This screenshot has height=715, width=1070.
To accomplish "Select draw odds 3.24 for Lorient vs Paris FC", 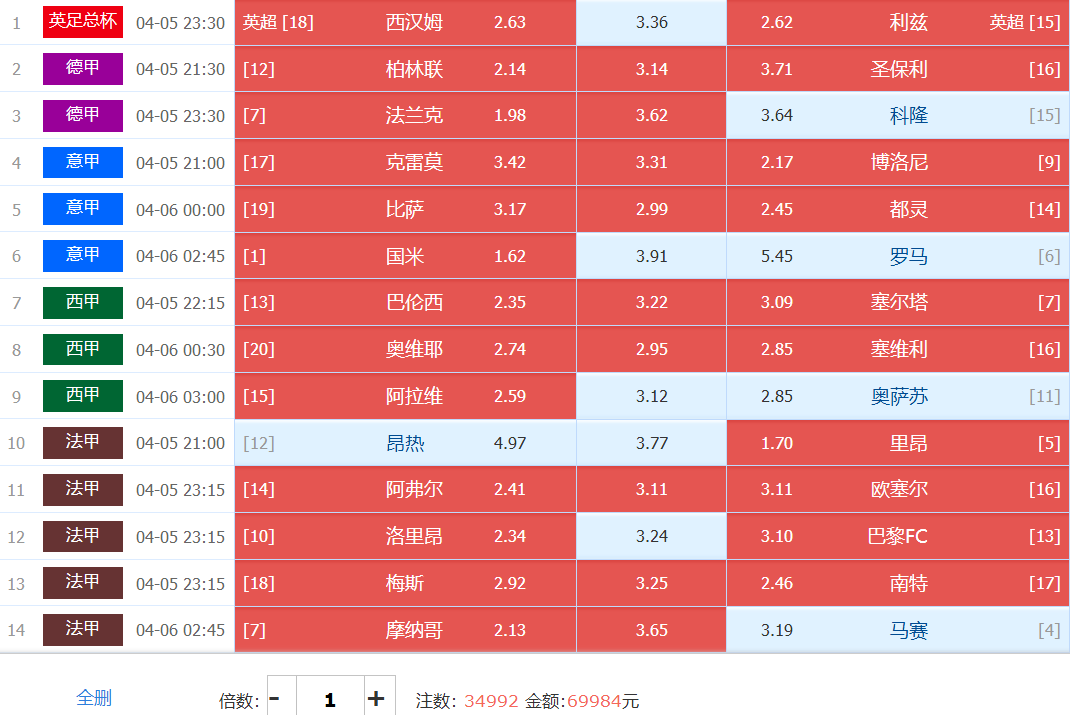I will 651,537.
